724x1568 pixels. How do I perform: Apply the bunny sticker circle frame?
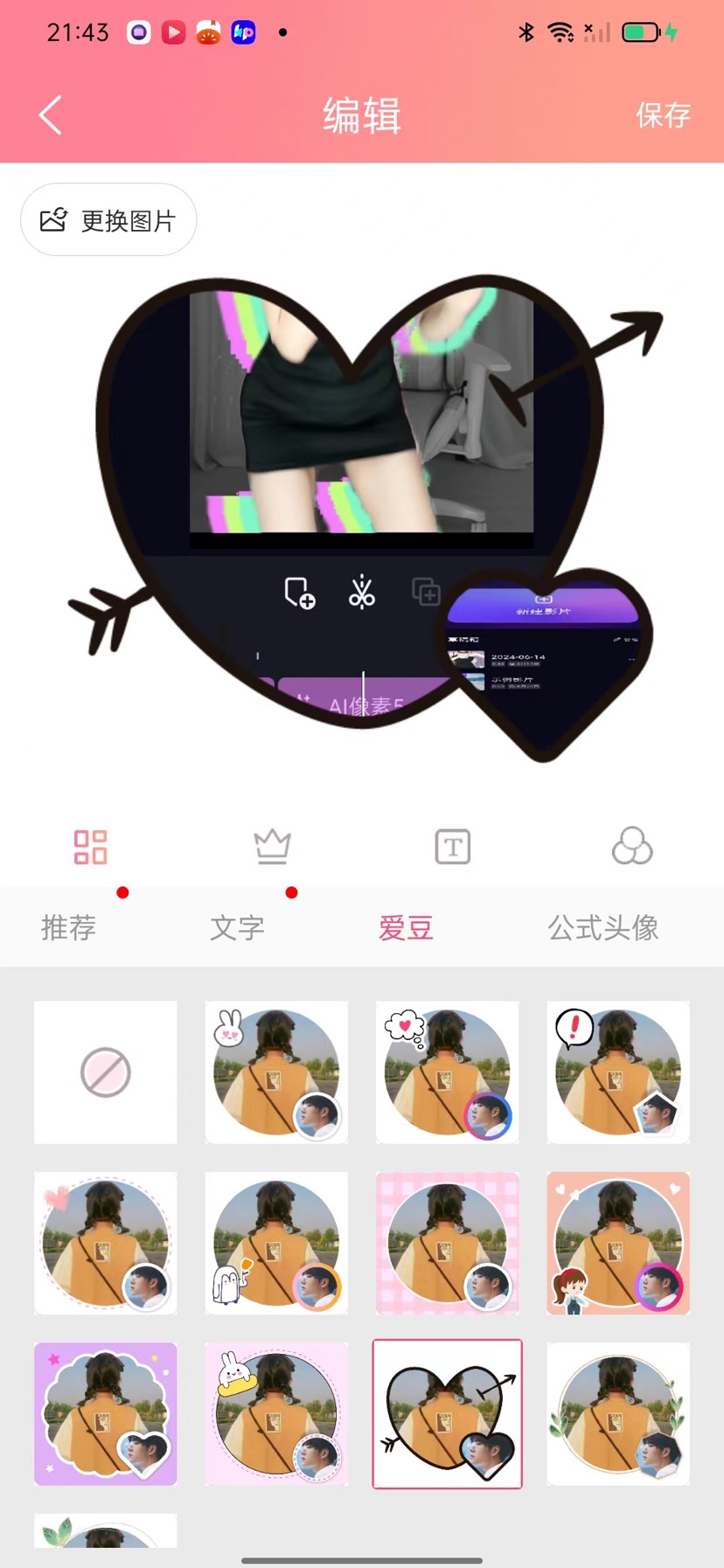(276, 1072)
